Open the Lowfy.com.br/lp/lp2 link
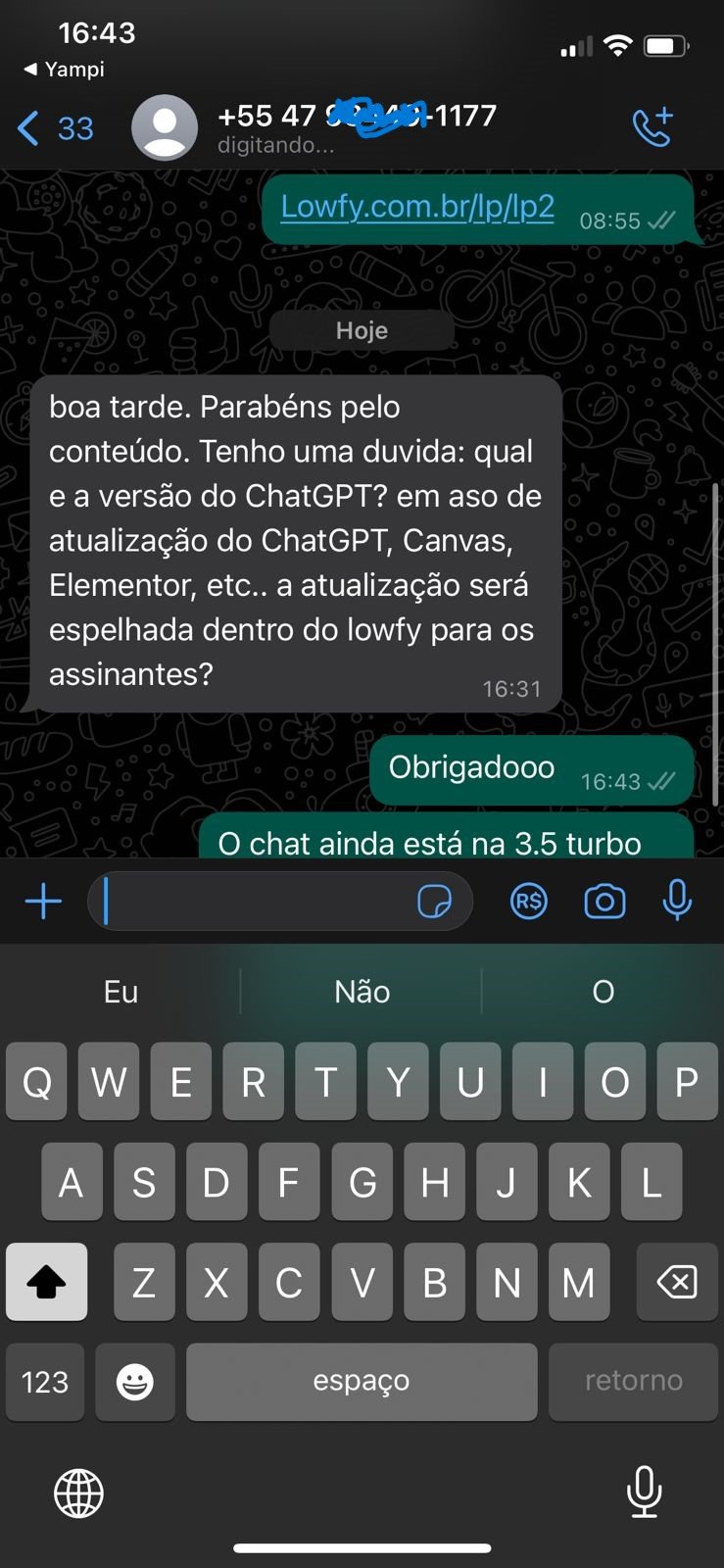 414,208
